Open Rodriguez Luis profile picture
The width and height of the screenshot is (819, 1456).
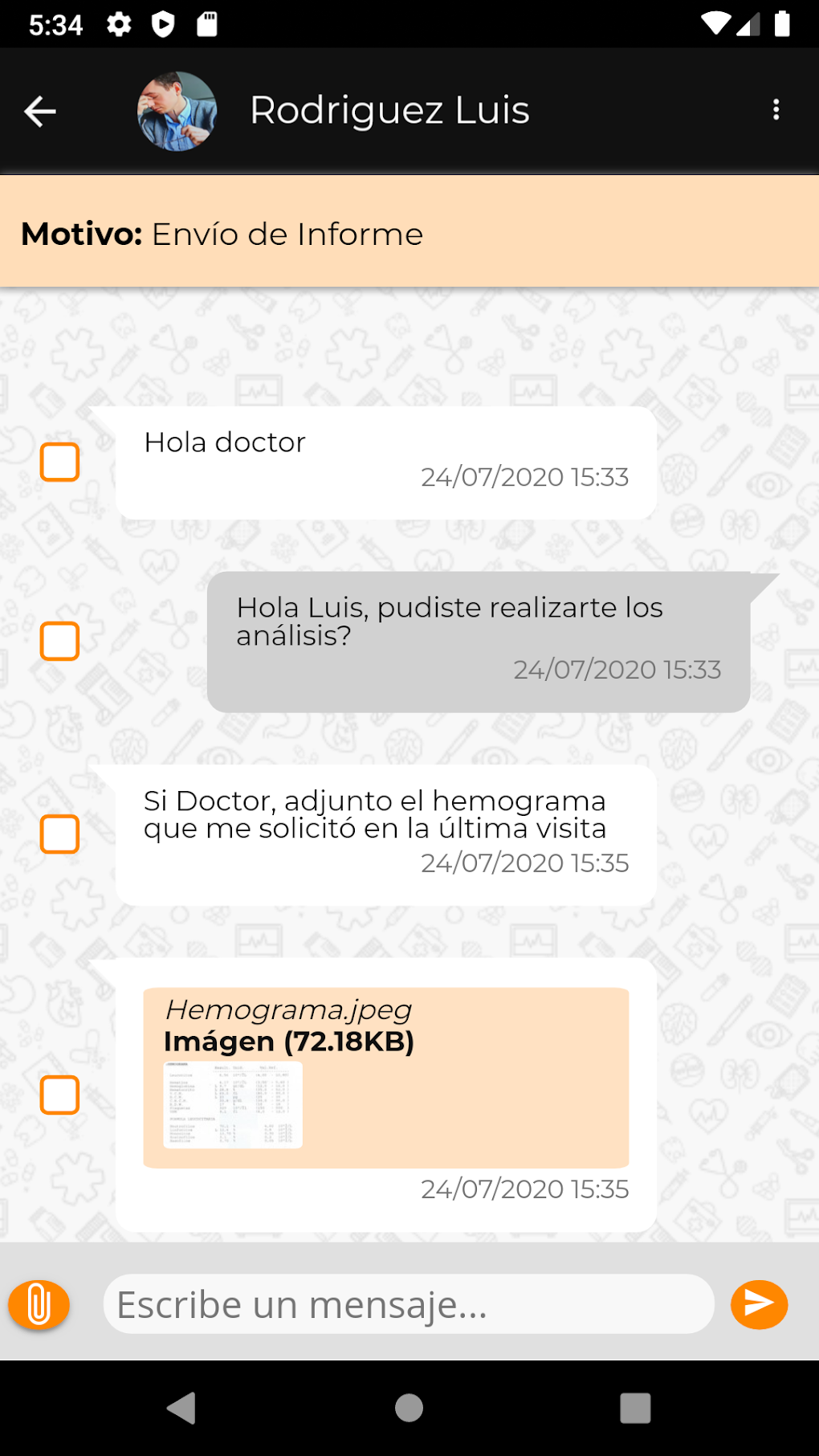177,111
